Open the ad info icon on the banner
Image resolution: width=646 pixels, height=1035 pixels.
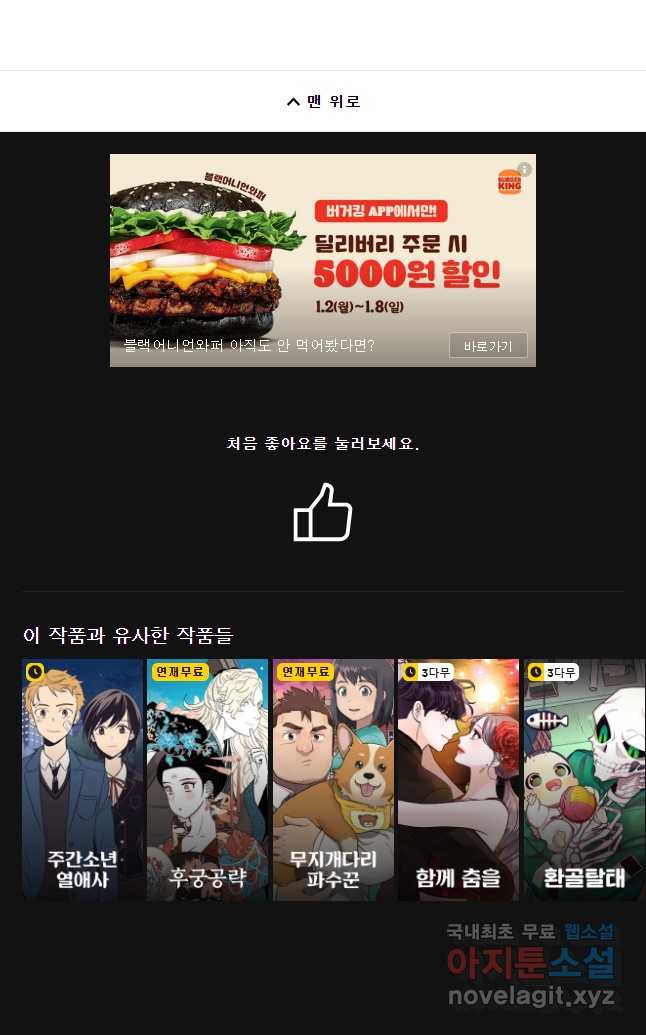524,169
